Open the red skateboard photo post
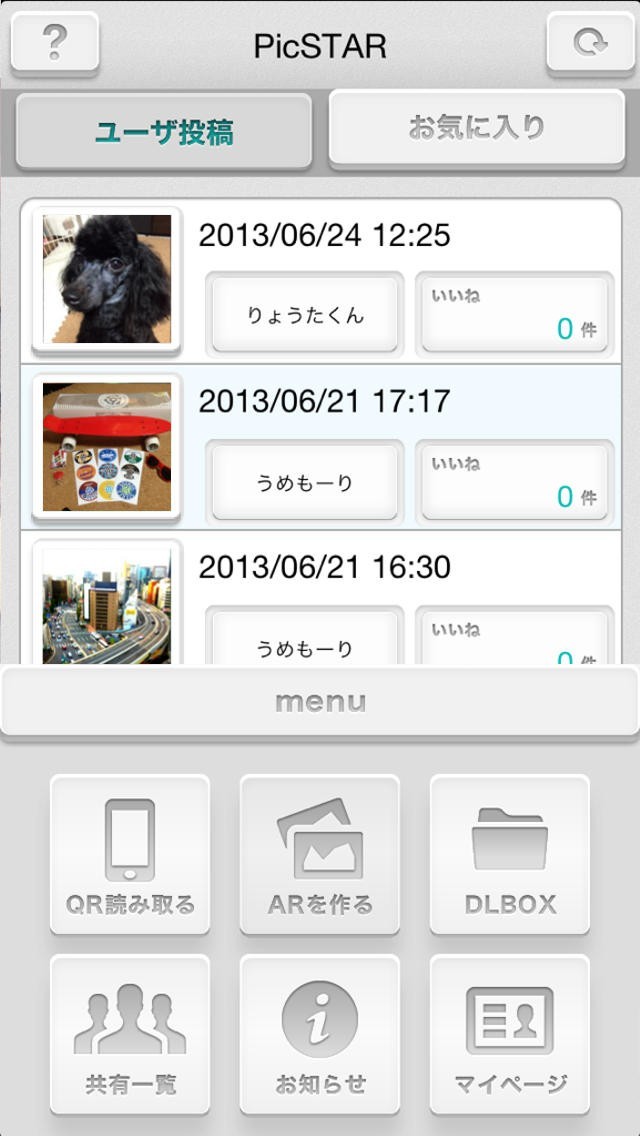Screen dimensions: 640x1136 [106, 446]
